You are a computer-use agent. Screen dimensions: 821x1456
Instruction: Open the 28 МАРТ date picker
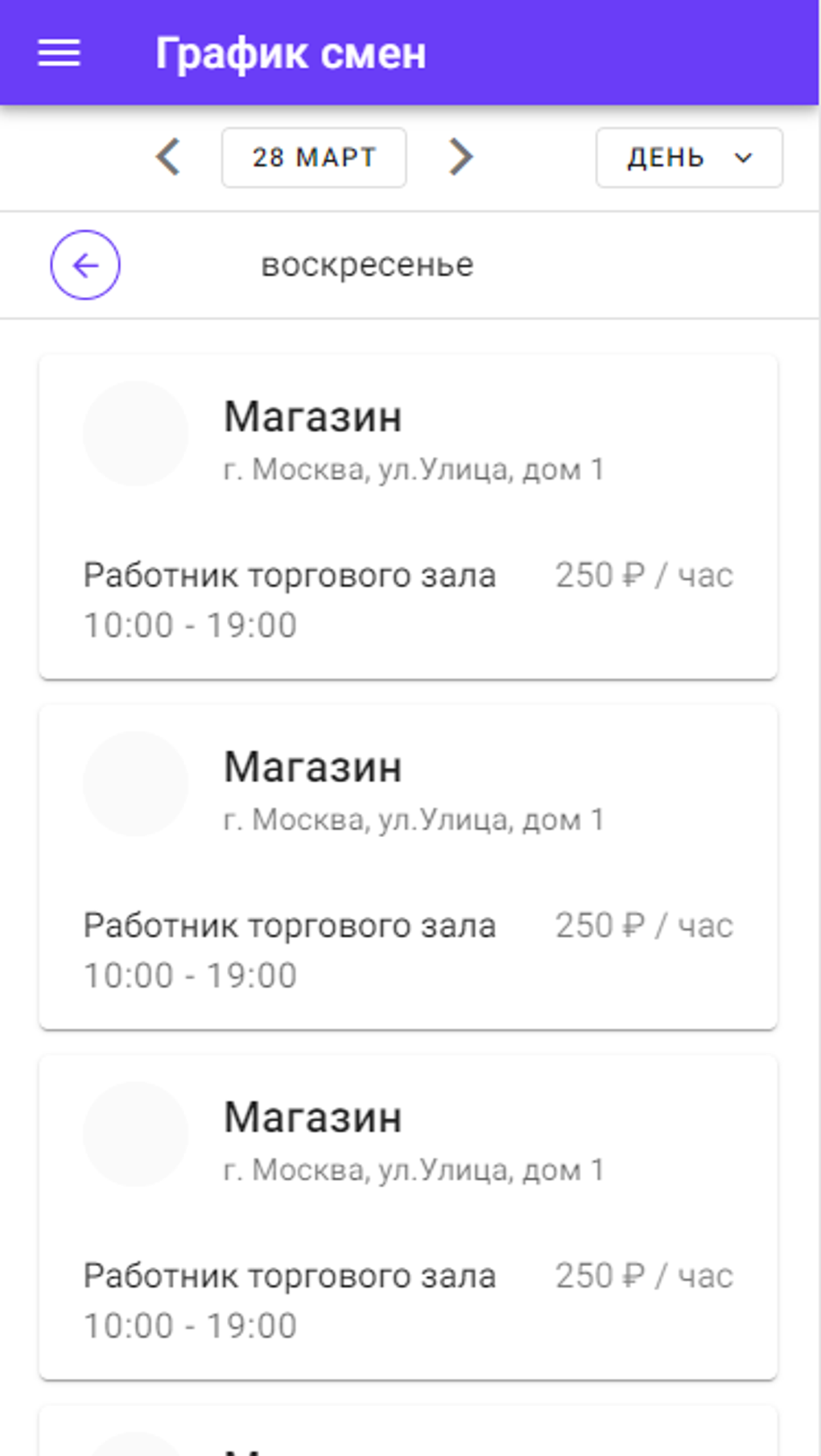(x=314, y=158)
